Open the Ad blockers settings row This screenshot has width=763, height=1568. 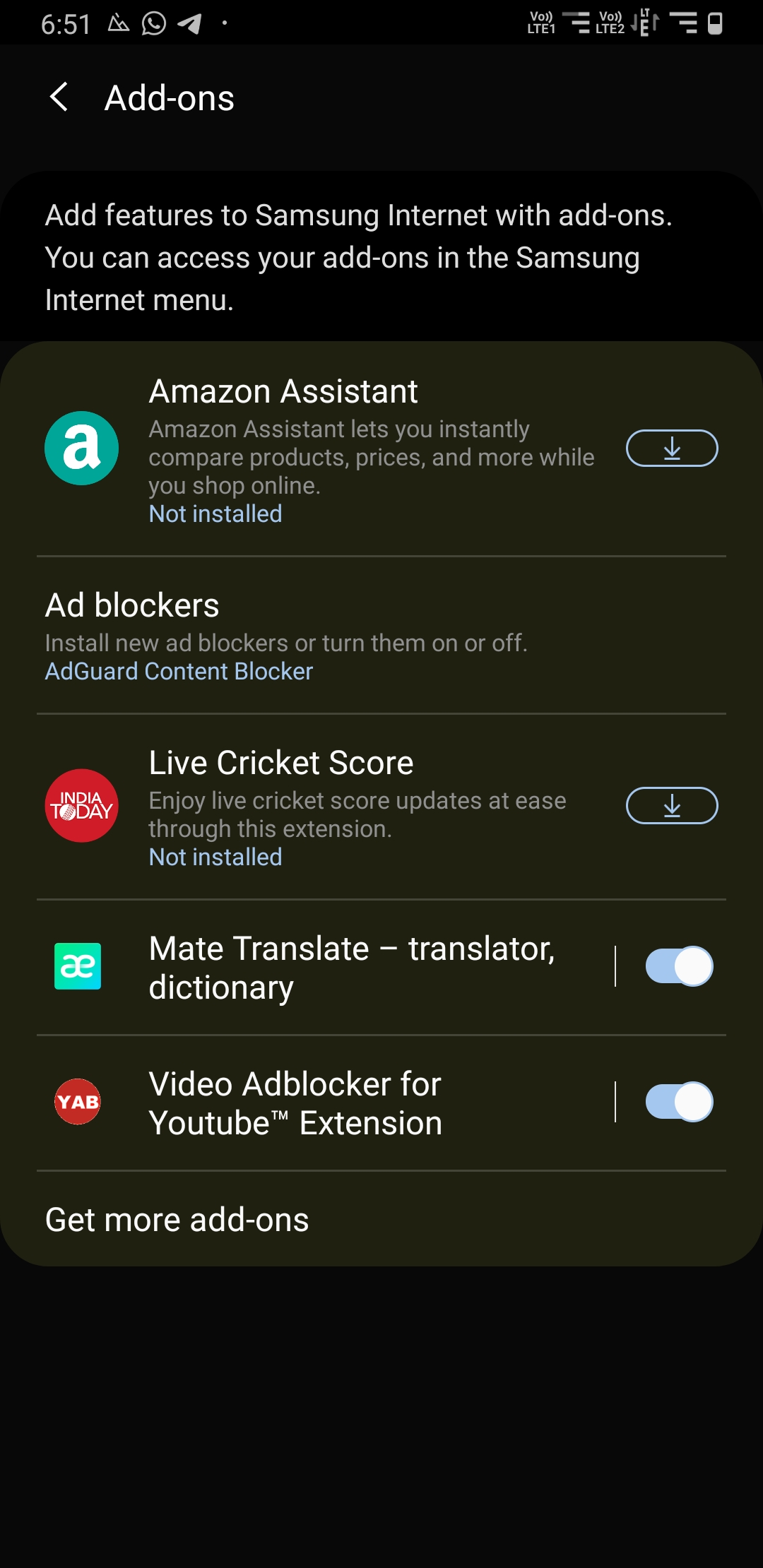coord(381,636)
